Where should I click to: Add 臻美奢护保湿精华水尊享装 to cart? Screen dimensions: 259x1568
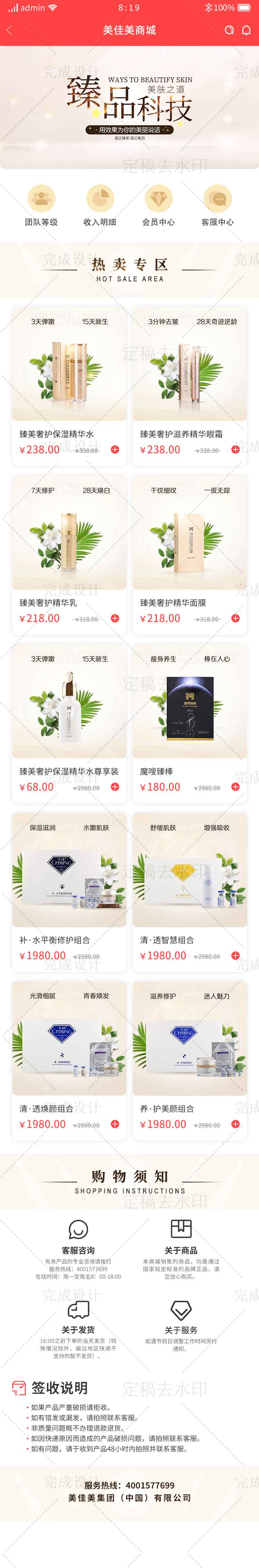(115, 787)
